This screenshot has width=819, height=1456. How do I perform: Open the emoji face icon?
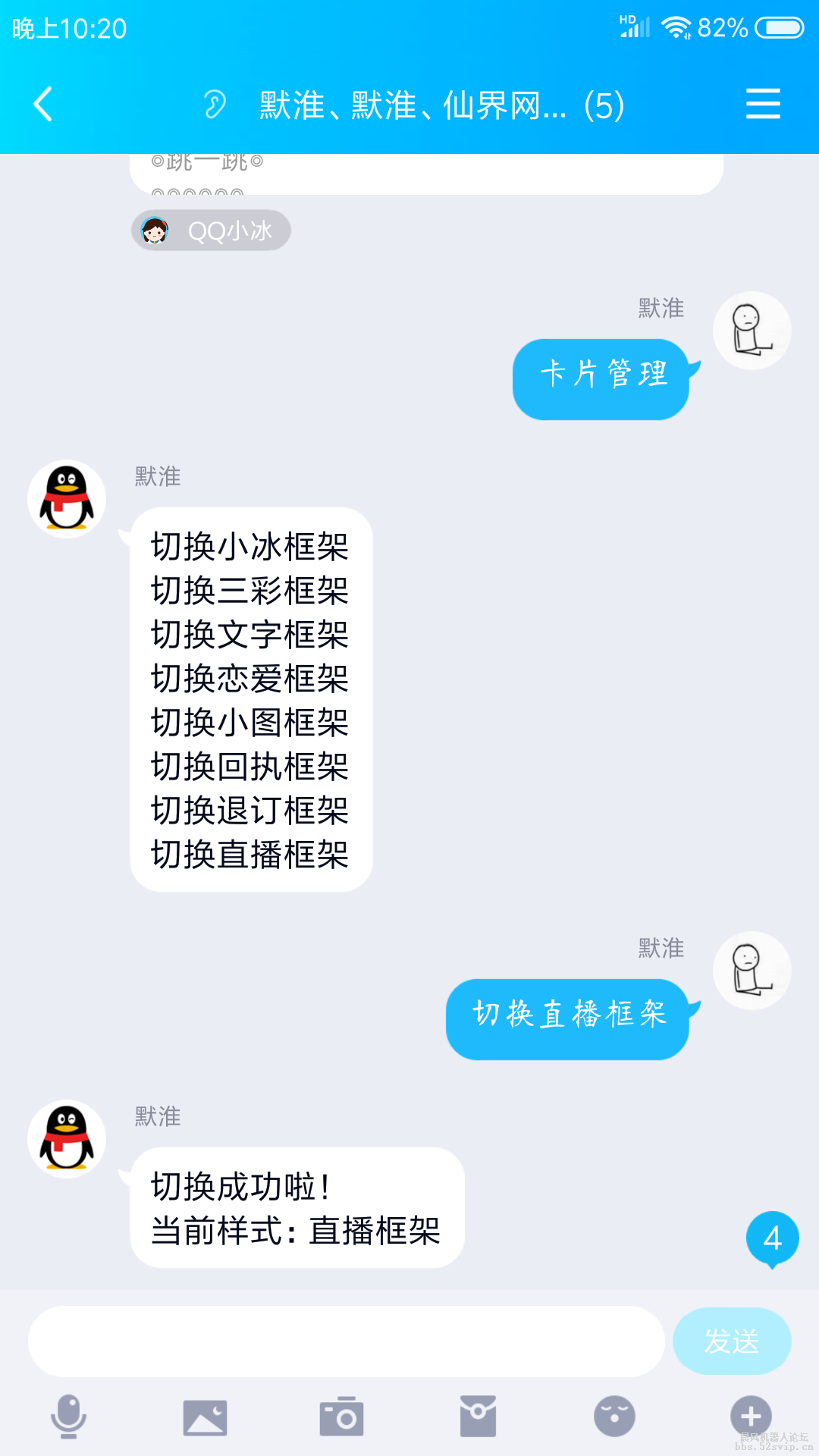pyautogui.click(x=614, y=1414)
